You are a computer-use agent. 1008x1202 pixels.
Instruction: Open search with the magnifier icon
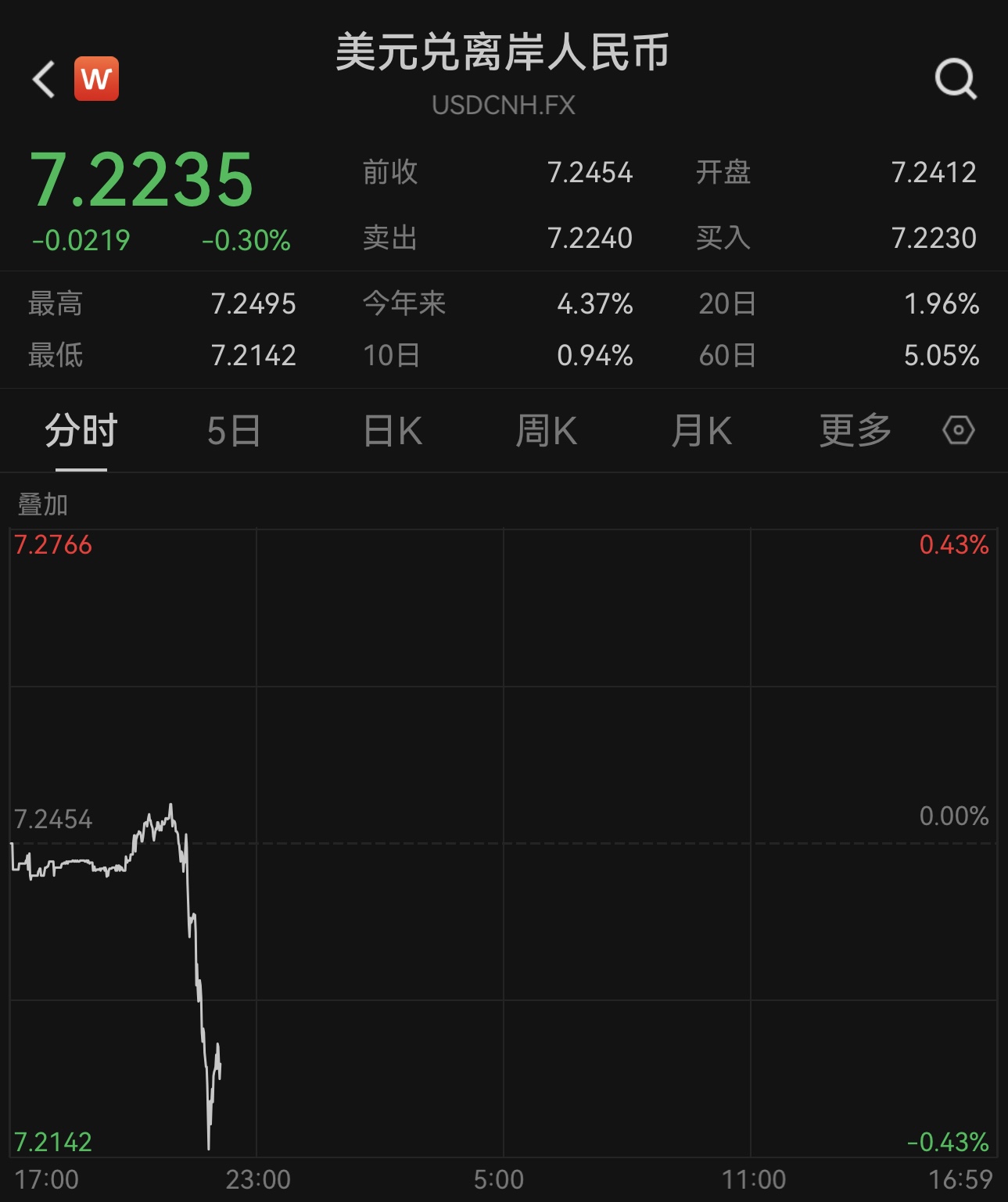[x=956, y=79]
